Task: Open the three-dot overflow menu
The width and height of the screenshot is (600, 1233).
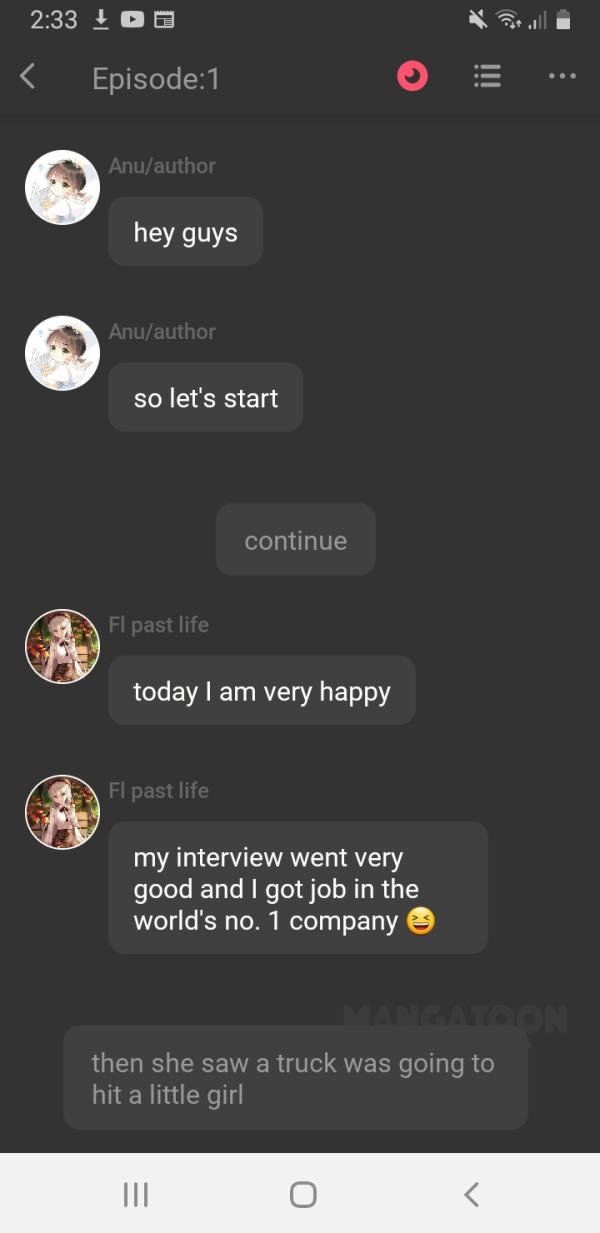Action: click(562, 77)
